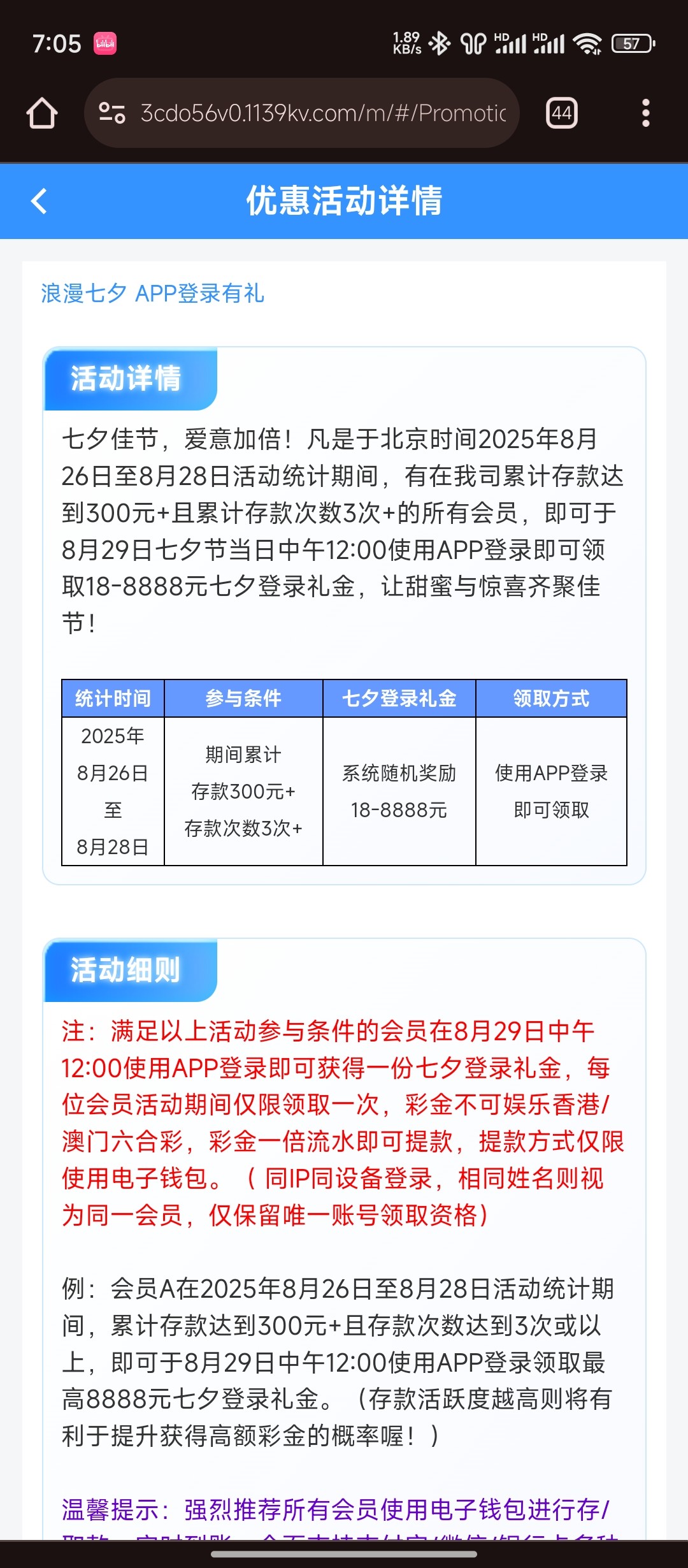Open the browser tab switcher showing 44
The height and width of the screenshot is (1568, 688).
pos(561,113)
